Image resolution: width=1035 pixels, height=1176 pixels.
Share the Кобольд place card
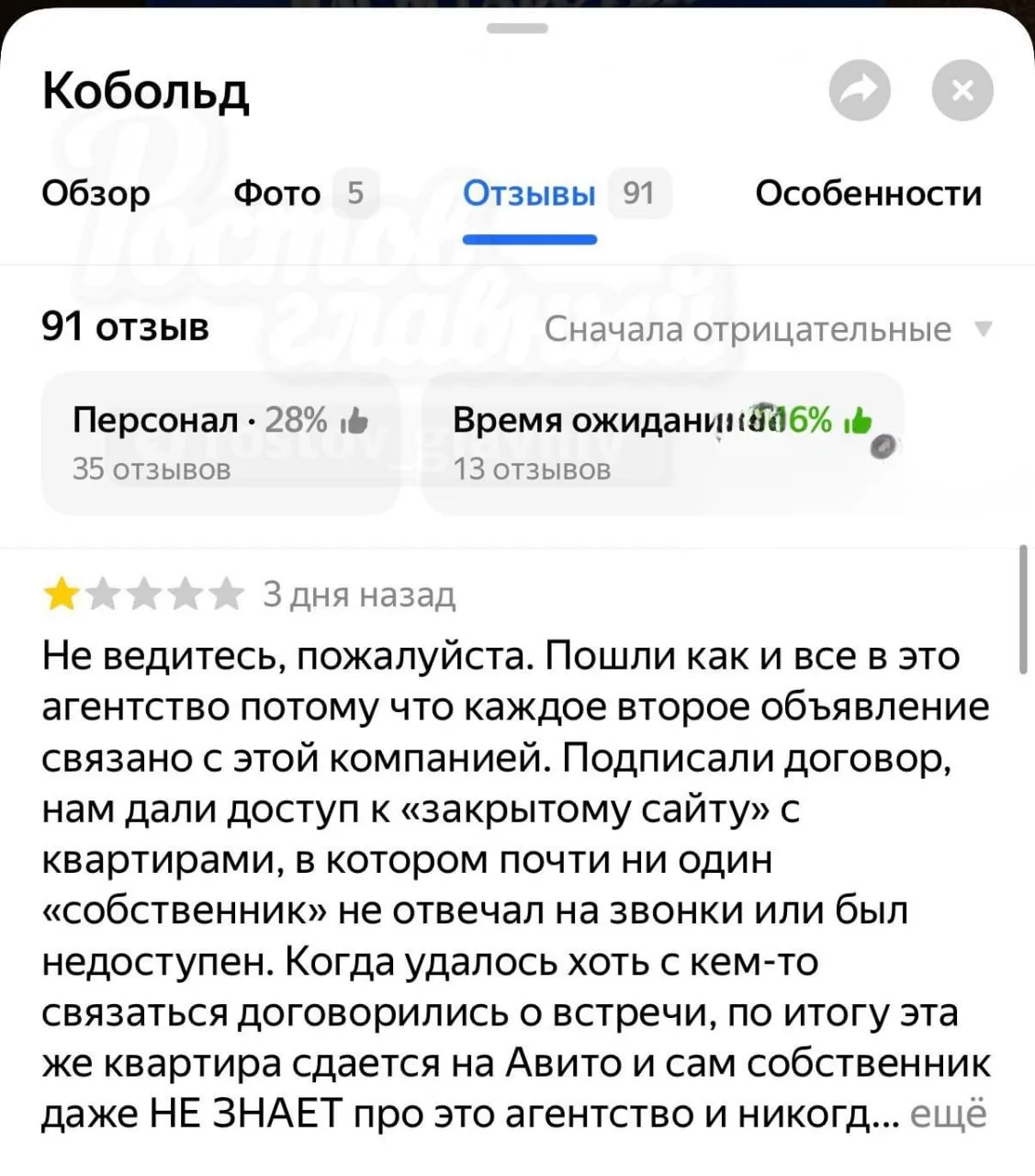click(860, 90)
